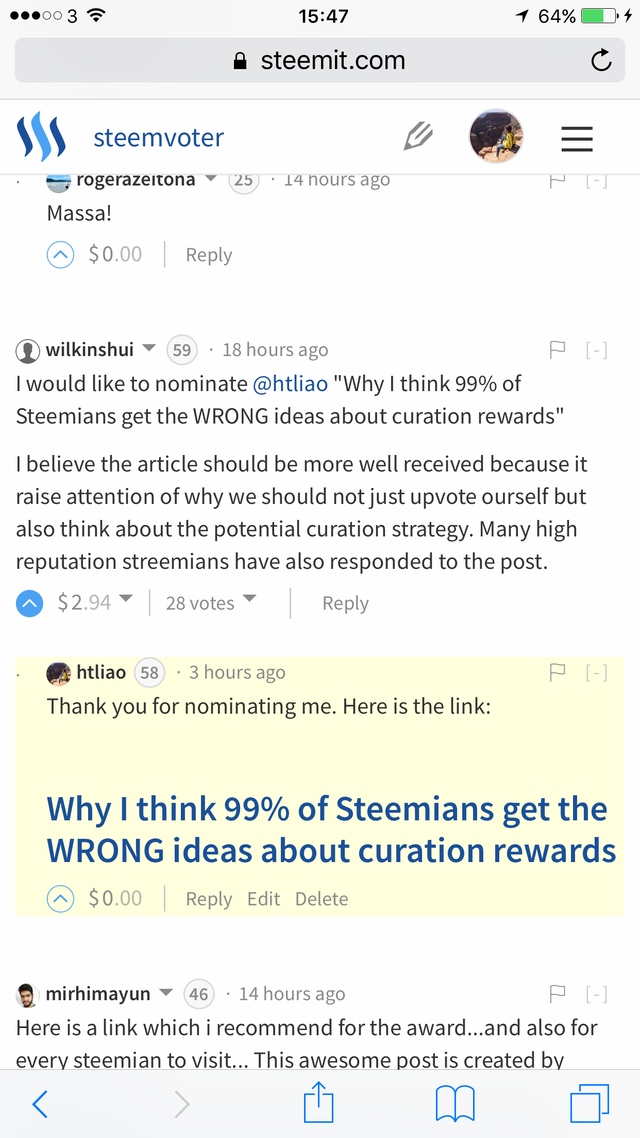640x1138 pixels.
Task: Reply to wilkinshui's nomination comment
Action: tap(345, 603)
